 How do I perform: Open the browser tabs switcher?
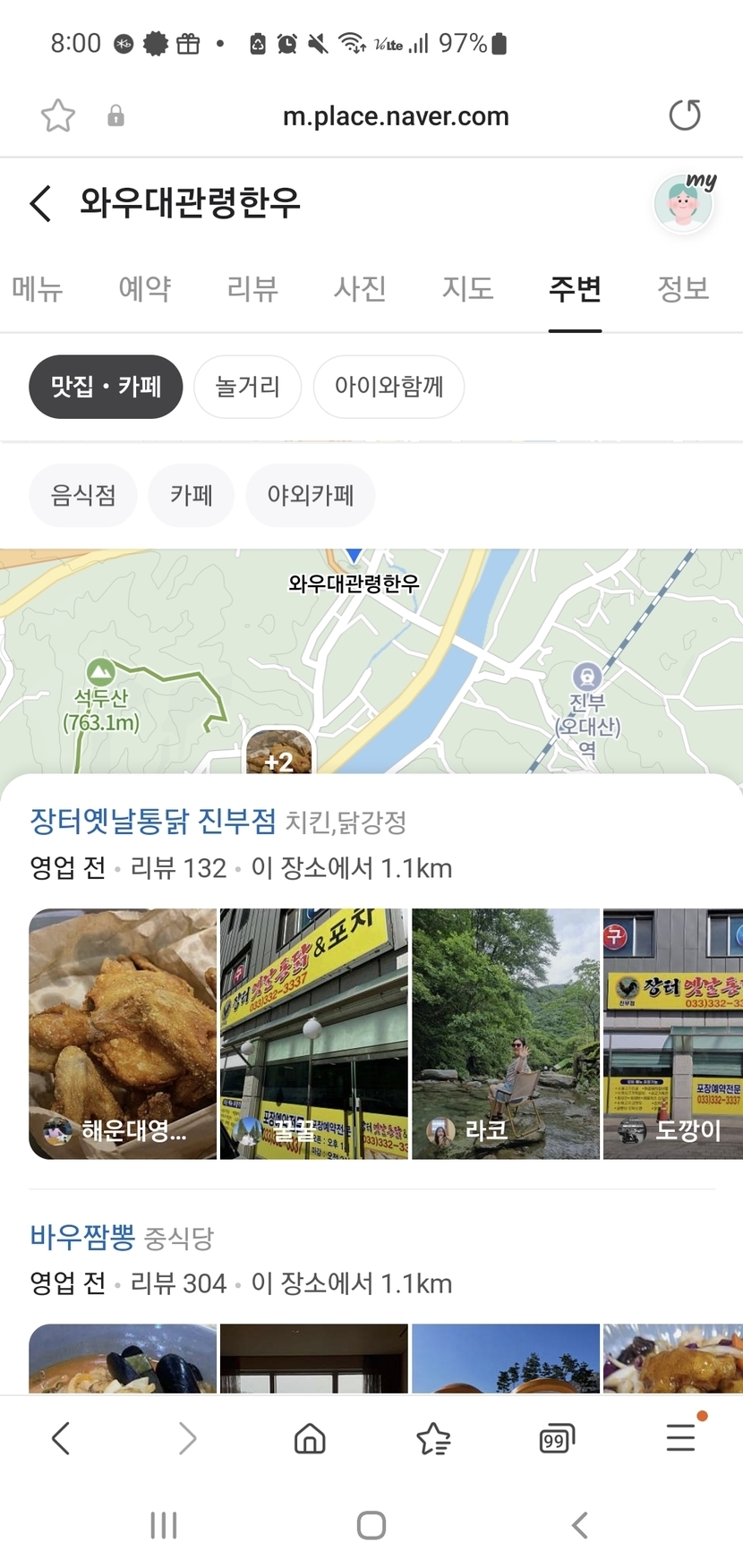pos(556,1439)
